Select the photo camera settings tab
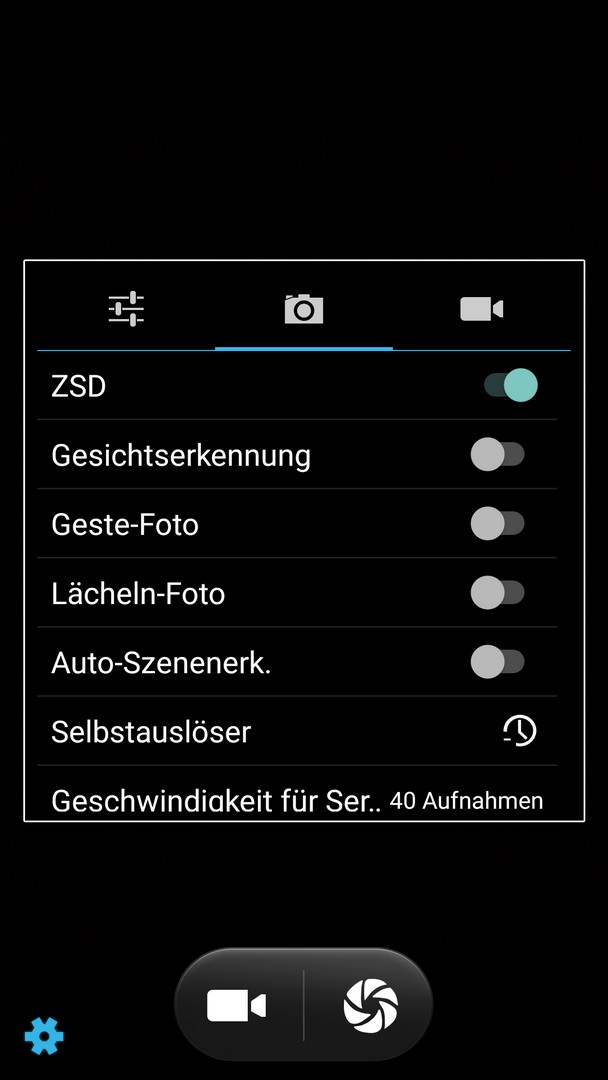This screenshot has width=608, height=1080. (304, 309)
